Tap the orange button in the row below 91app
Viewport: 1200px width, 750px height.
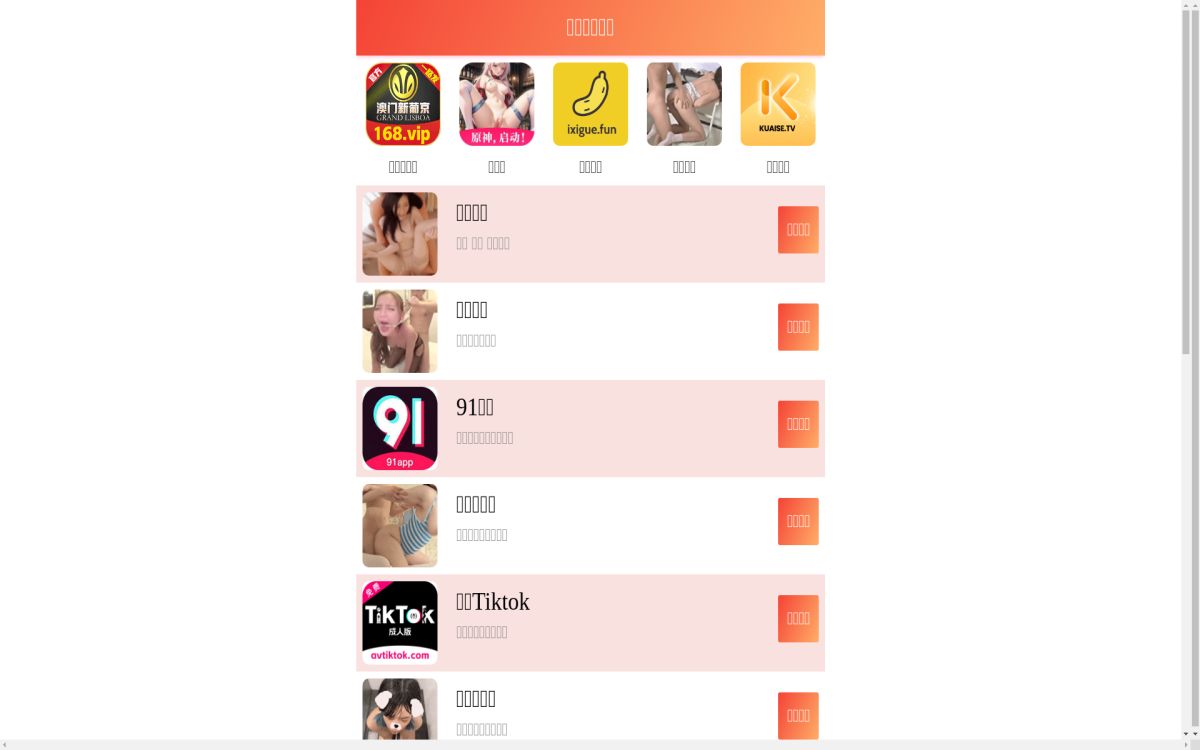click(798, 521)
